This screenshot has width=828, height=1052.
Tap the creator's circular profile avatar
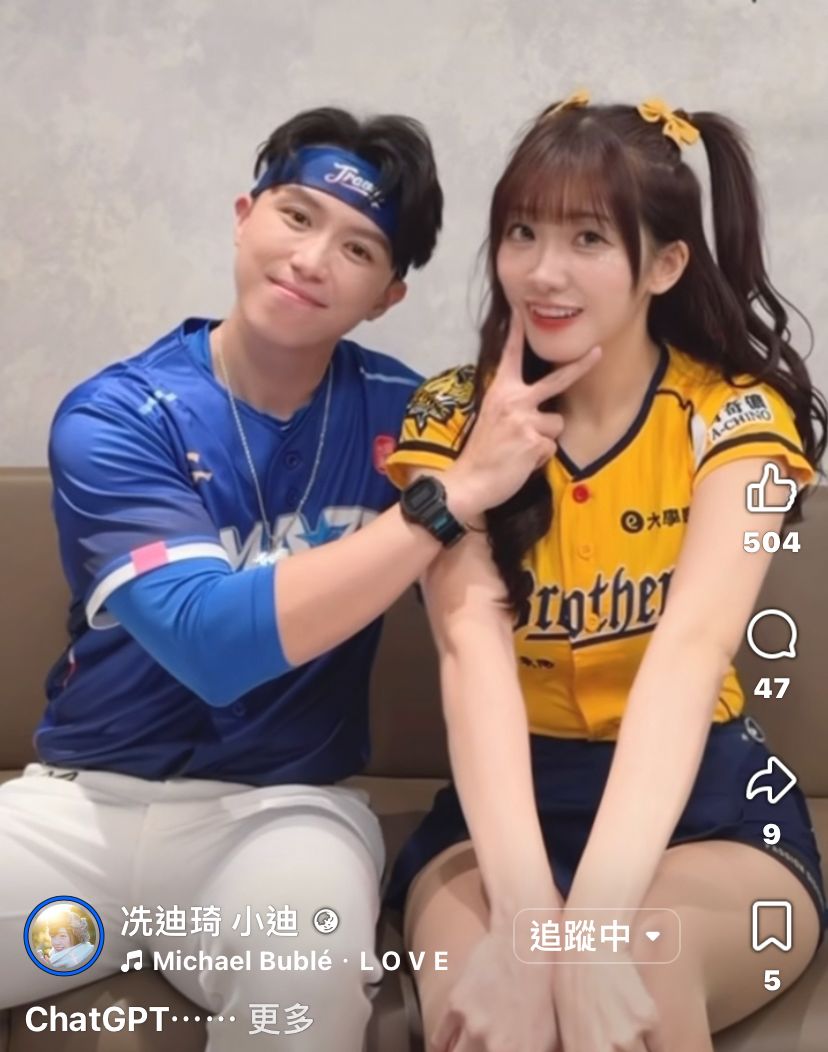65,938
